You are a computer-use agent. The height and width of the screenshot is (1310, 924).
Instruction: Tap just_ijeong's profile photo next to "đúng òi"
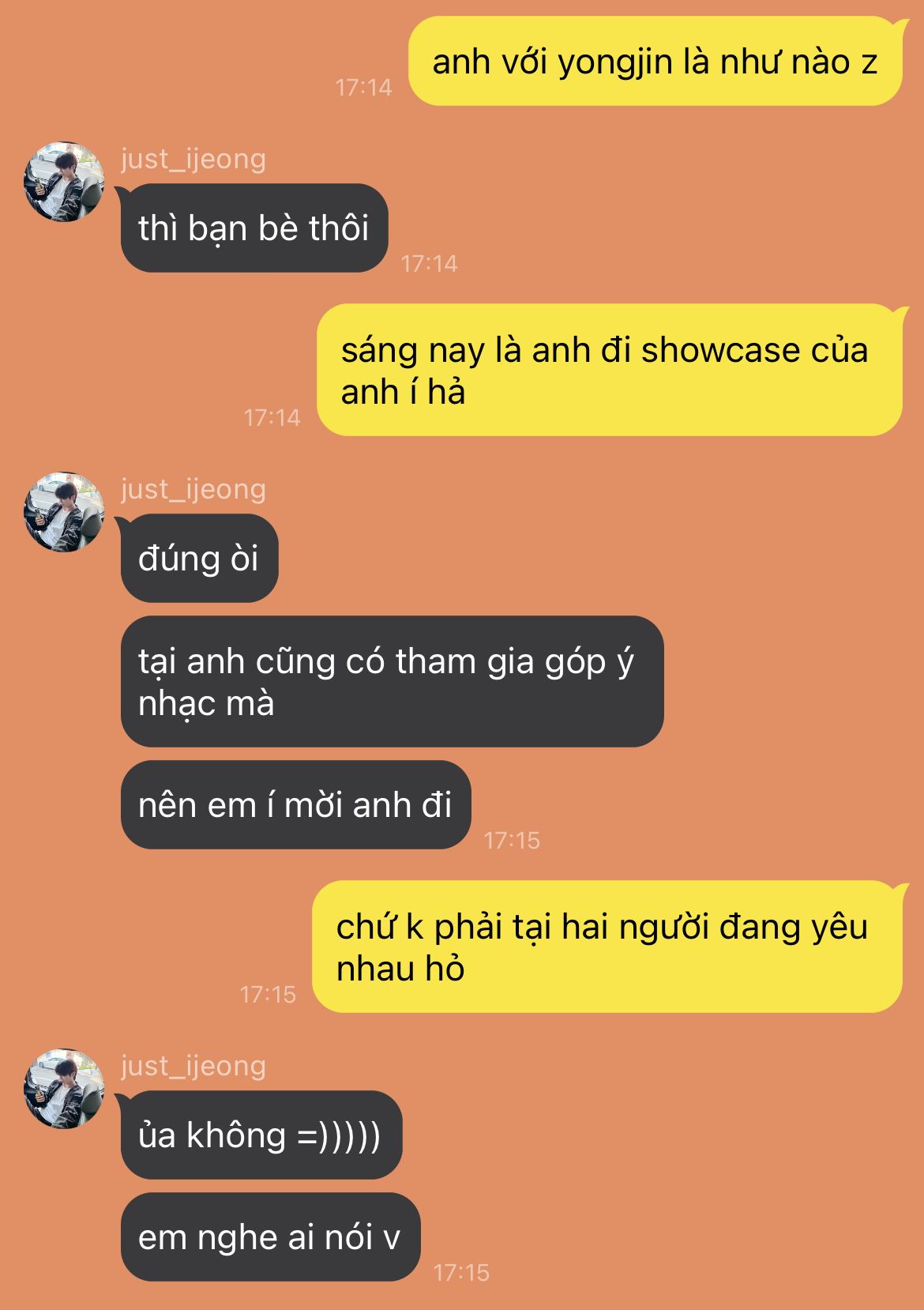click(64, 512)
